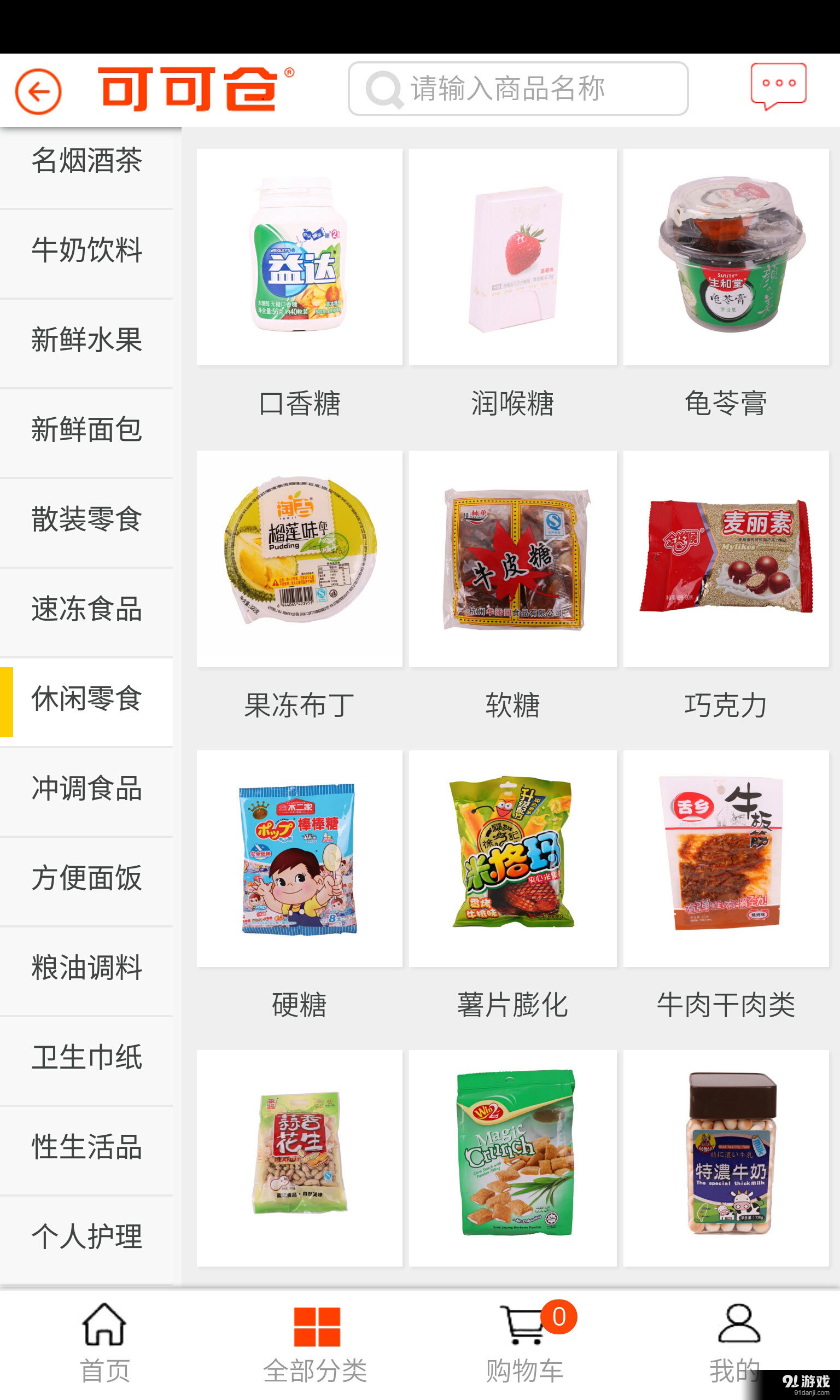
Task: Open the product name search box
Action: (x=517, y=89)
